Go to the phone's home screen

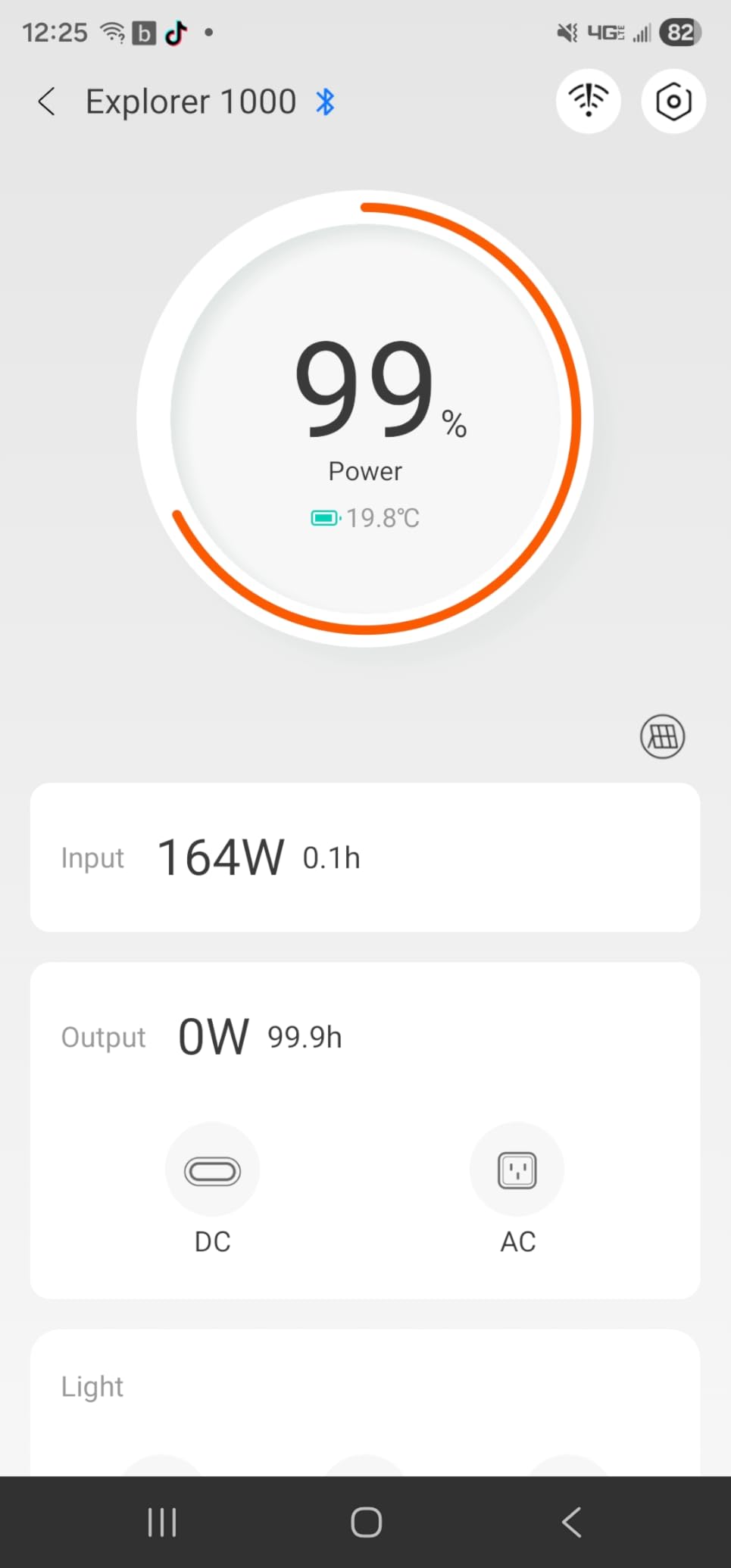tap(366, 1522)
